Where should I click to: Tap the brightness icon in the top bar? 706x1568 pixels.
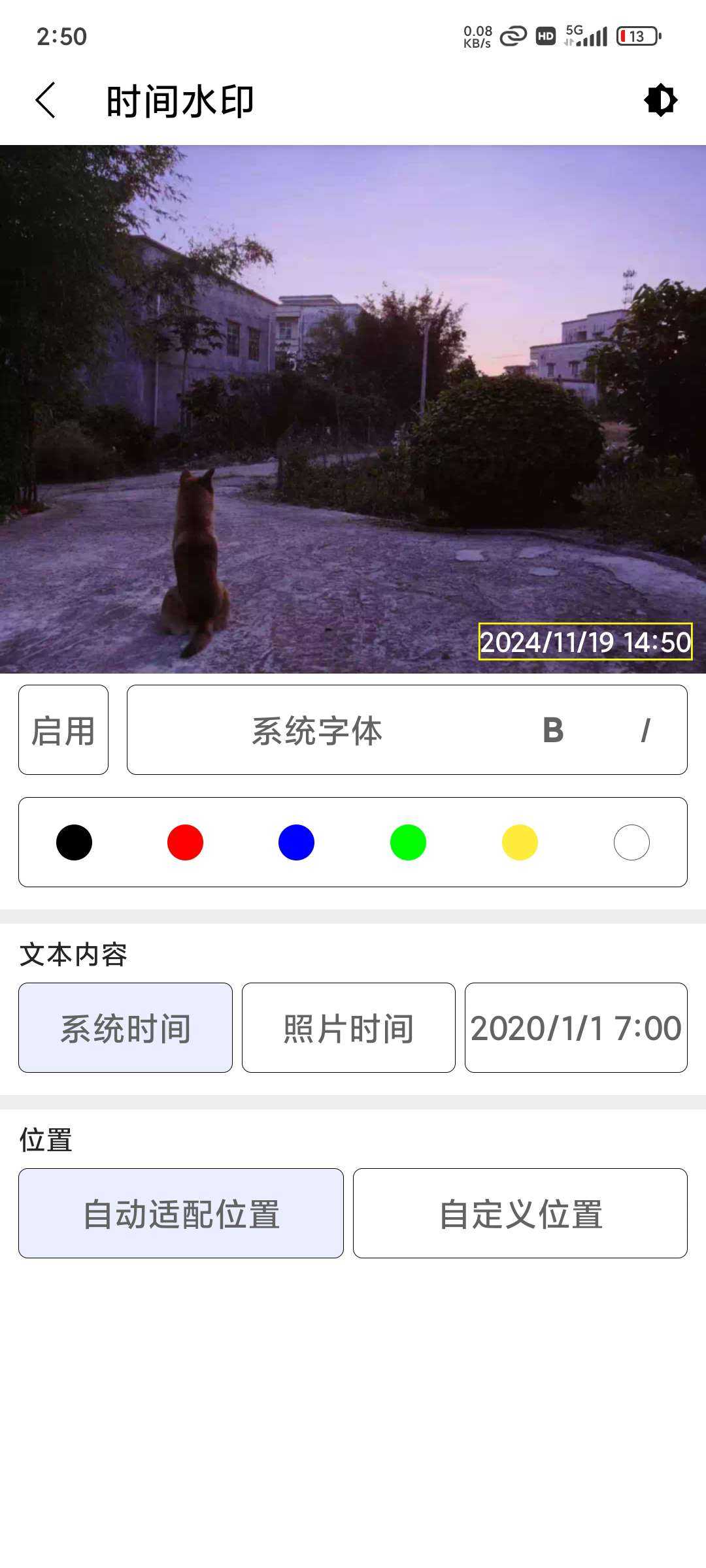(660, 101)
